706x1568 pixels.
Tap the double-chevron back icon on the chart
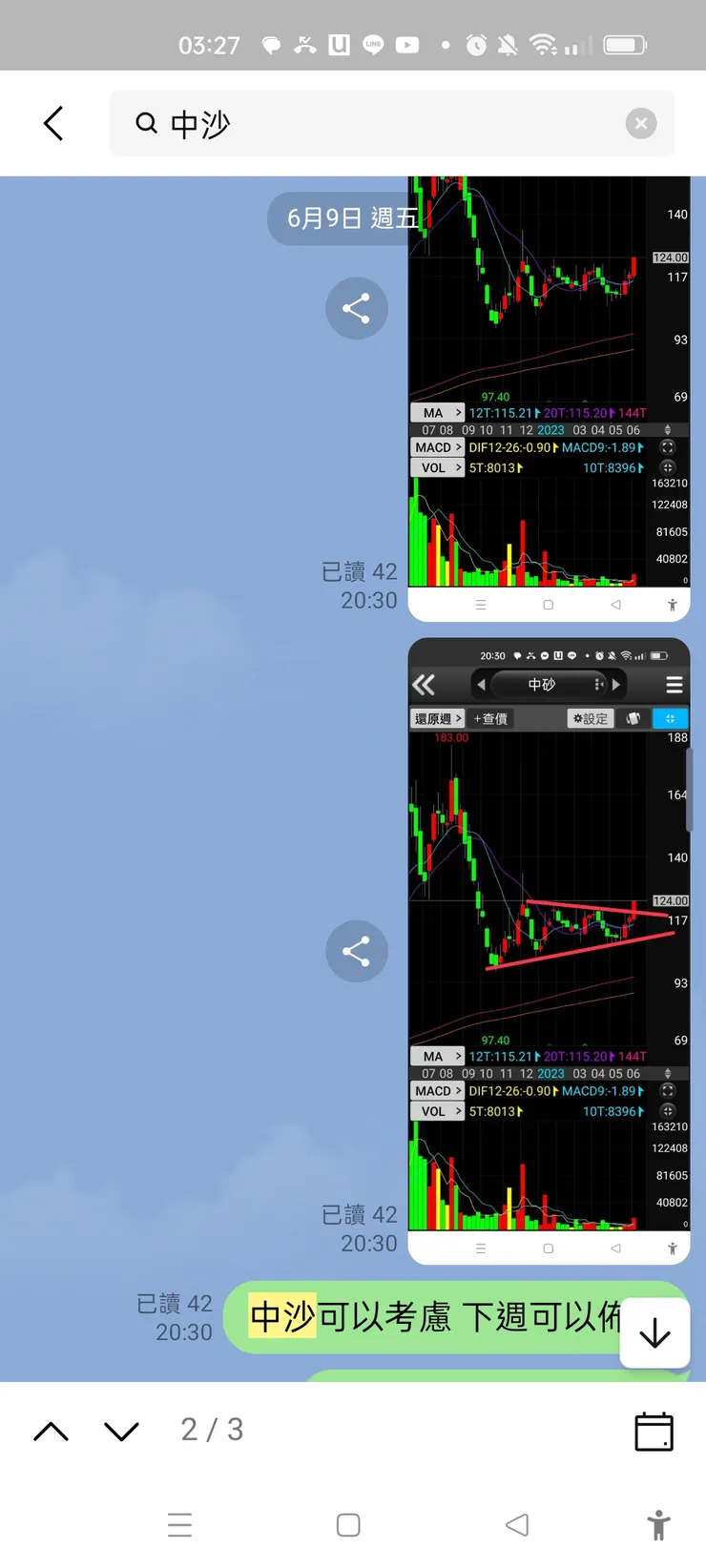click(x=424, y=684)
